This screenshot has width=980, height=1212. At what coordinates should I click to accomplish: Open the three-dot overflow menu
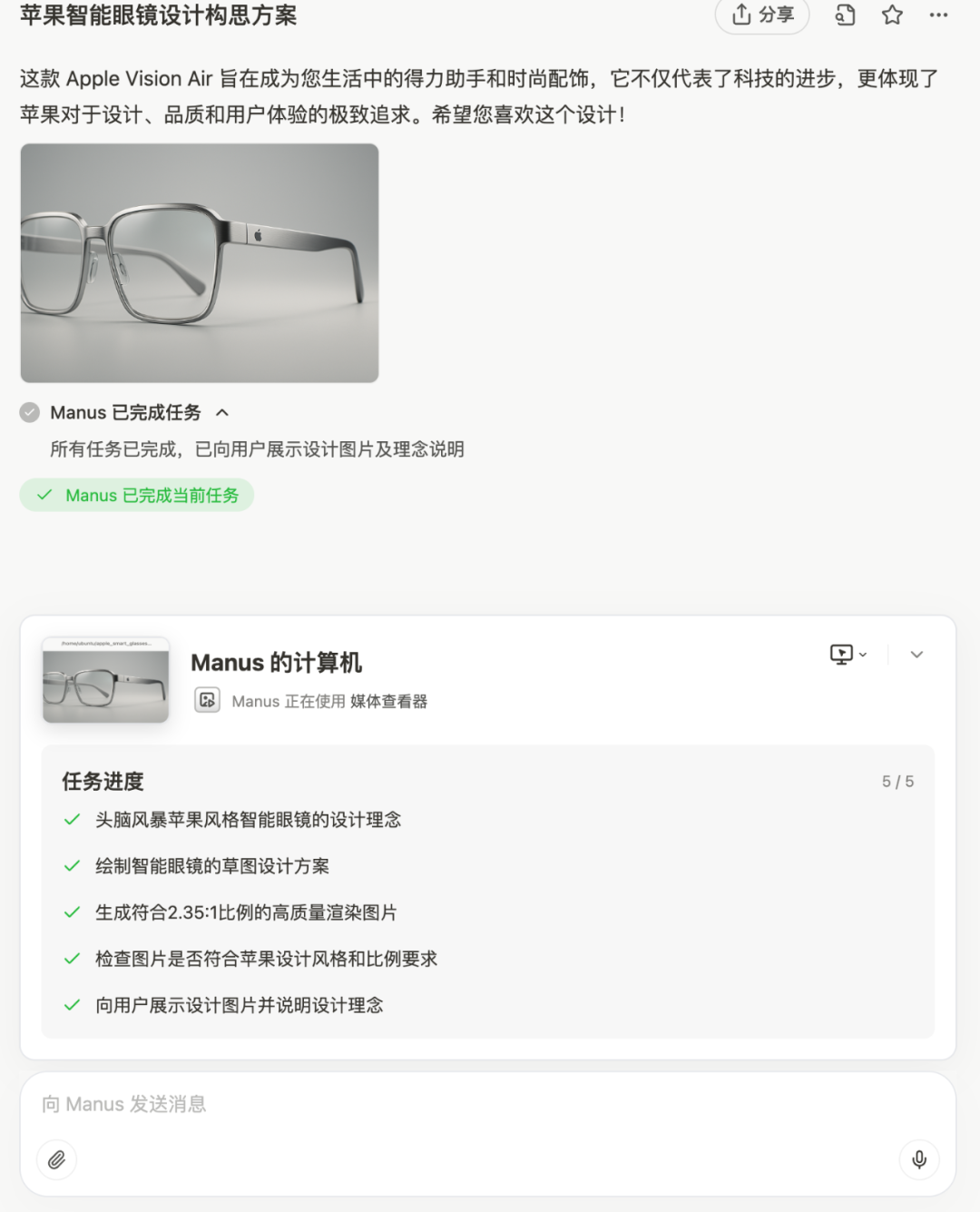[938, 15]
